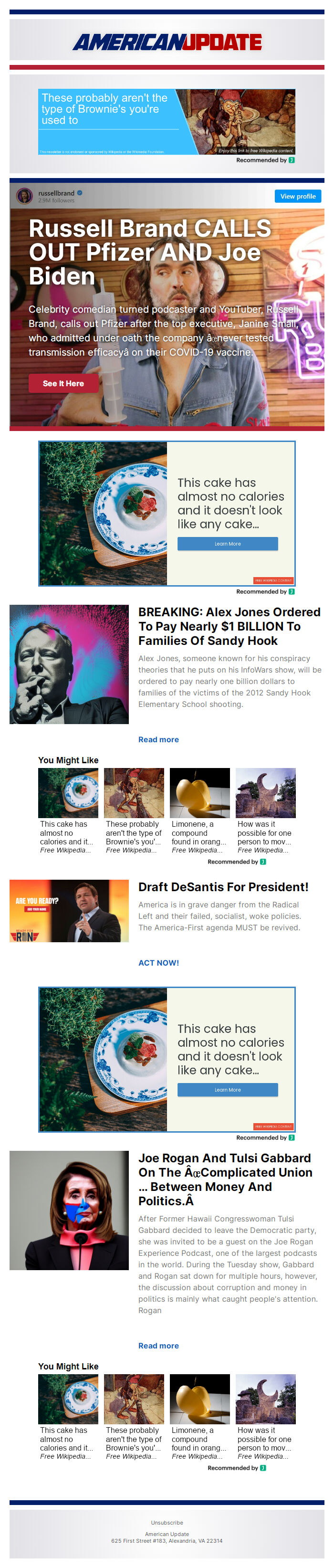Open the Alex Jones Sandy Hook headline
334x1568 pixels.
tap(229, 626)
